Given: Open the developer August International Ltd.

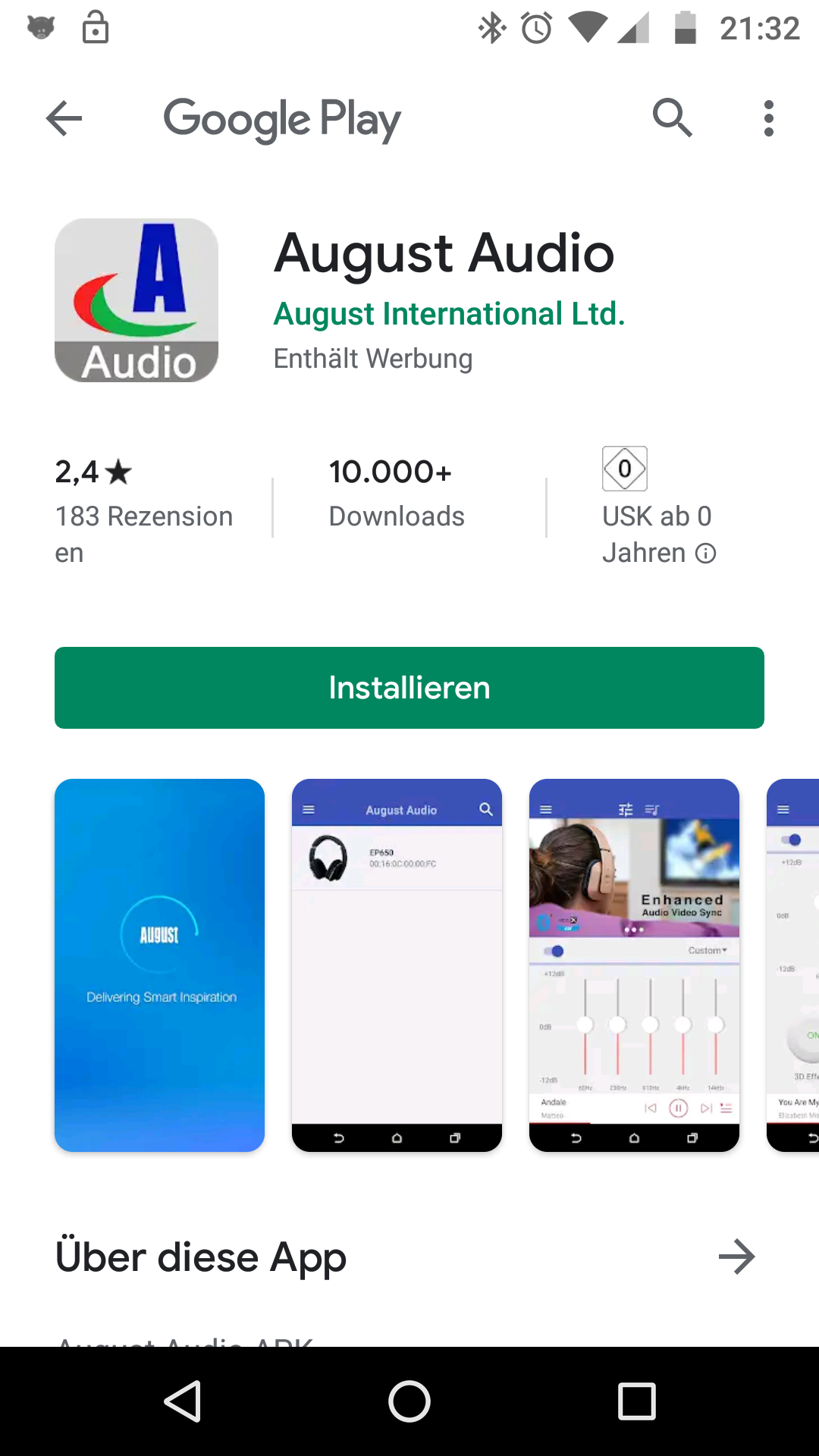Looking at the screenshot, I should [x=449, y=314].
